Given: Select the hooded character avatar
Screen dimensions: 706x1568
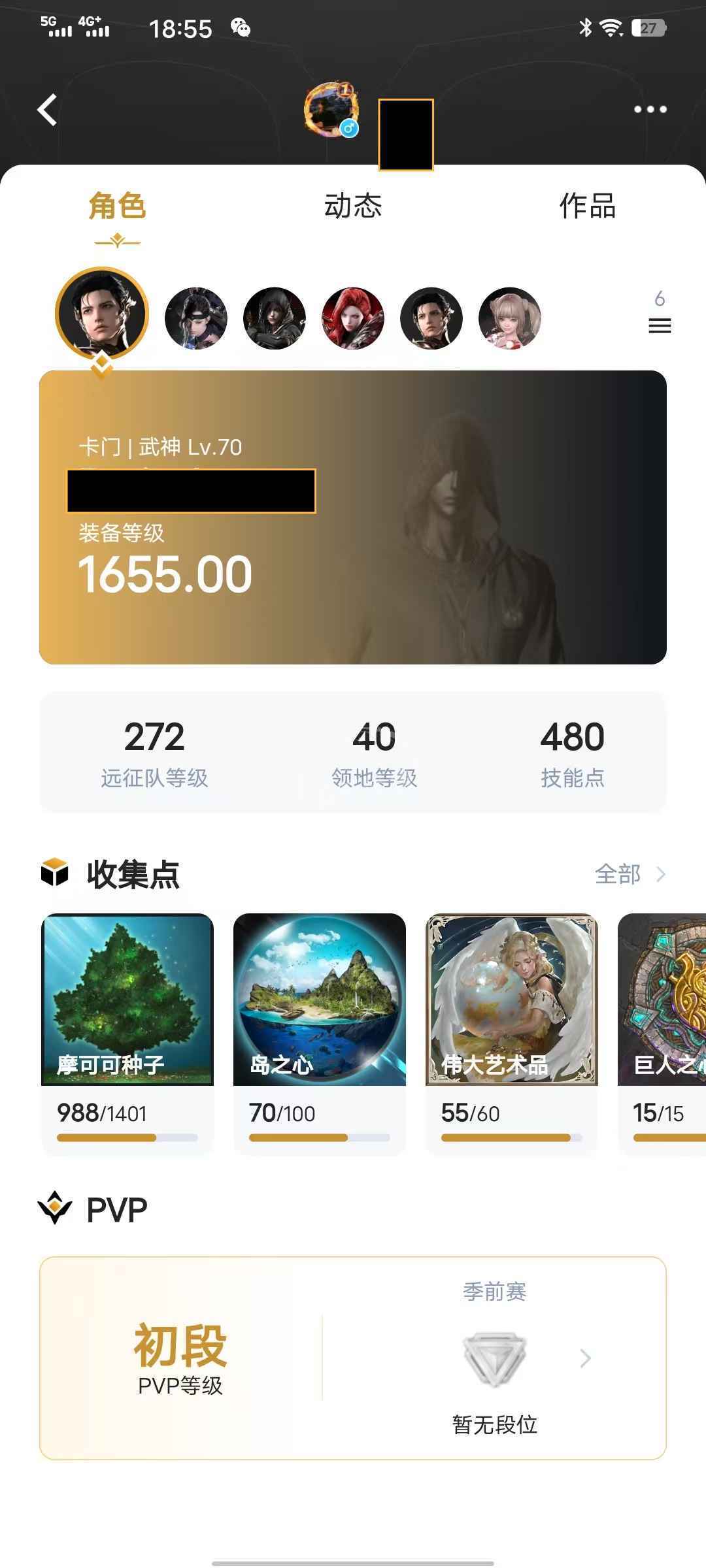Looking at the screenshot, I should pos(275,318).
